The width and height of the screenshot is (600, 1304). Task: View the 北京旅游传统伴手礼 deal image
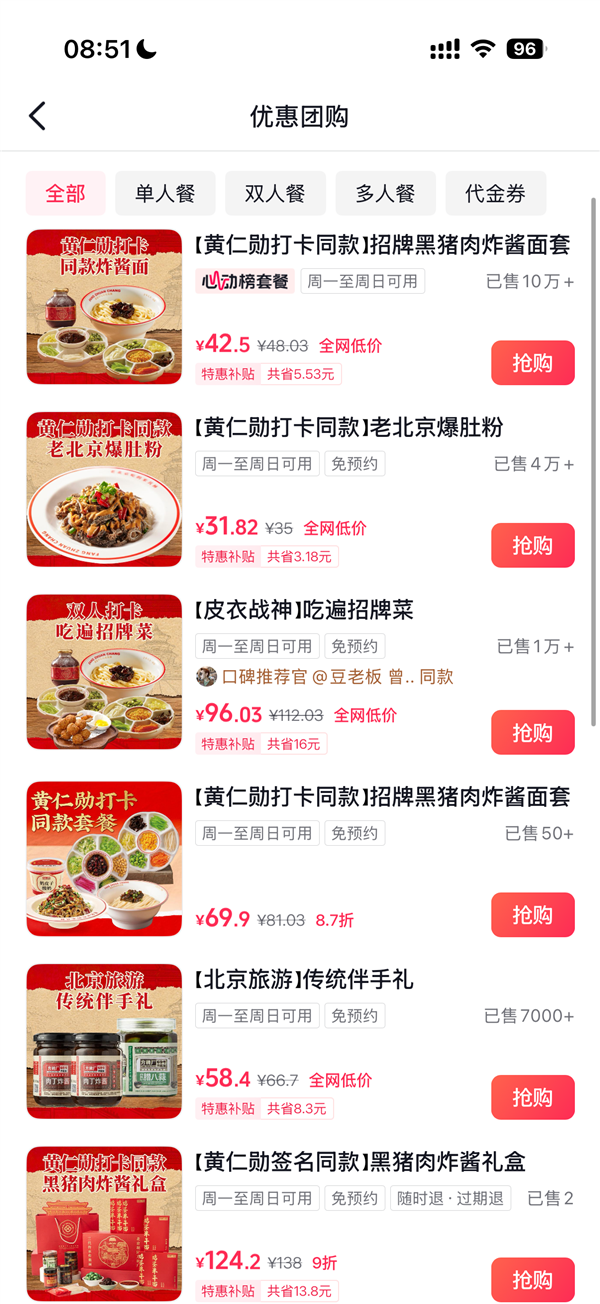104,1041
